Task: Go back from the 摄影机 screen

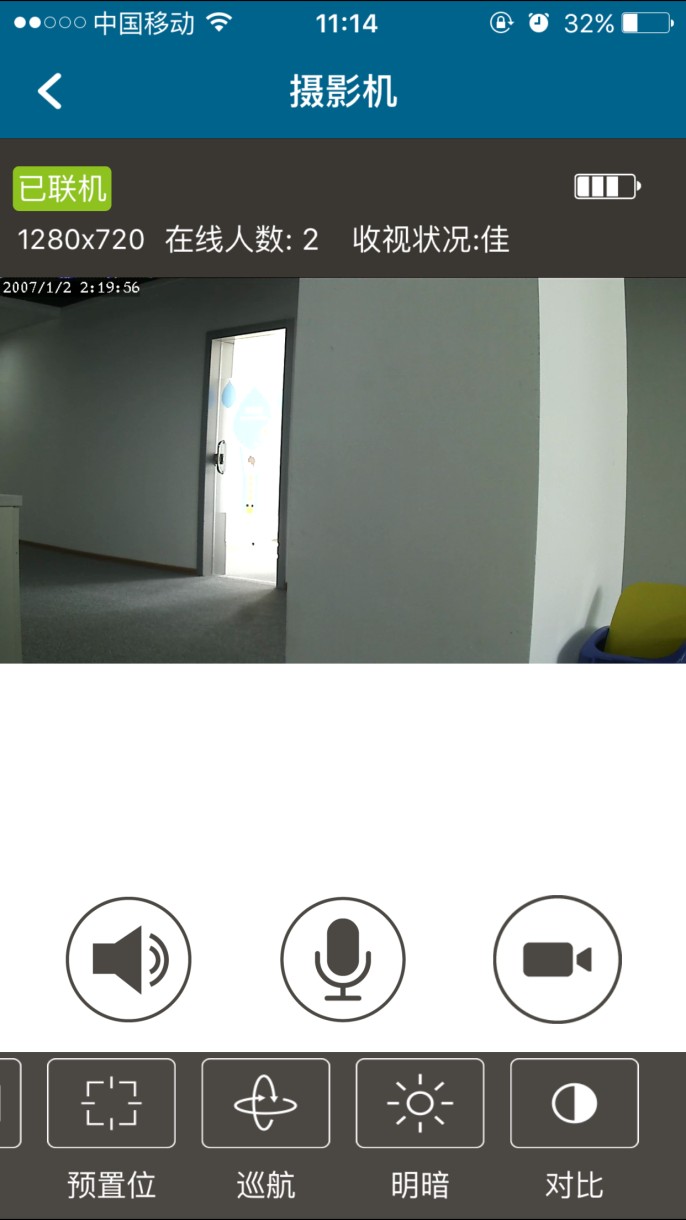Action: coord(50,91)
